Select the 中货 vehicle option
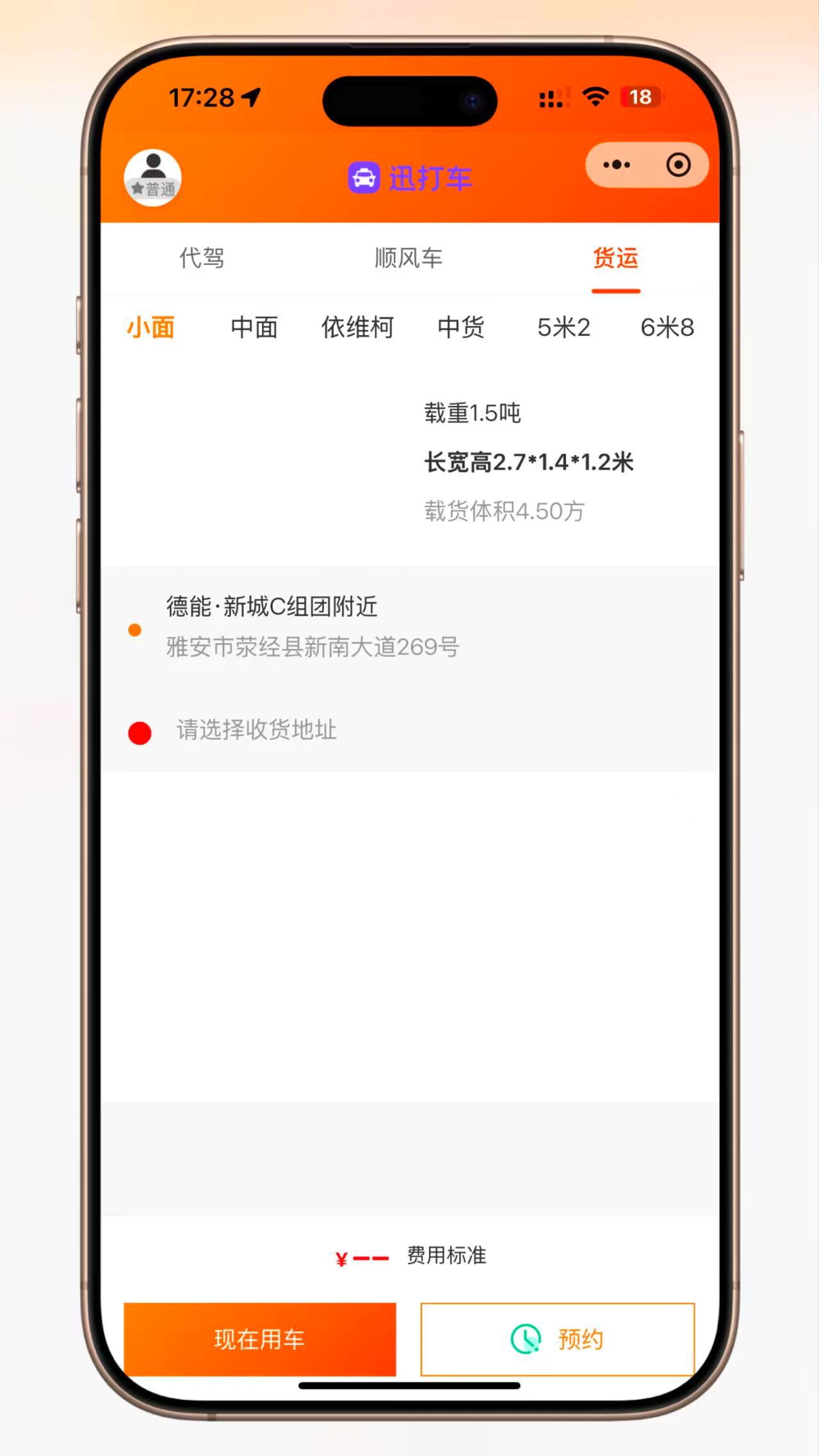 click(460, 327)
